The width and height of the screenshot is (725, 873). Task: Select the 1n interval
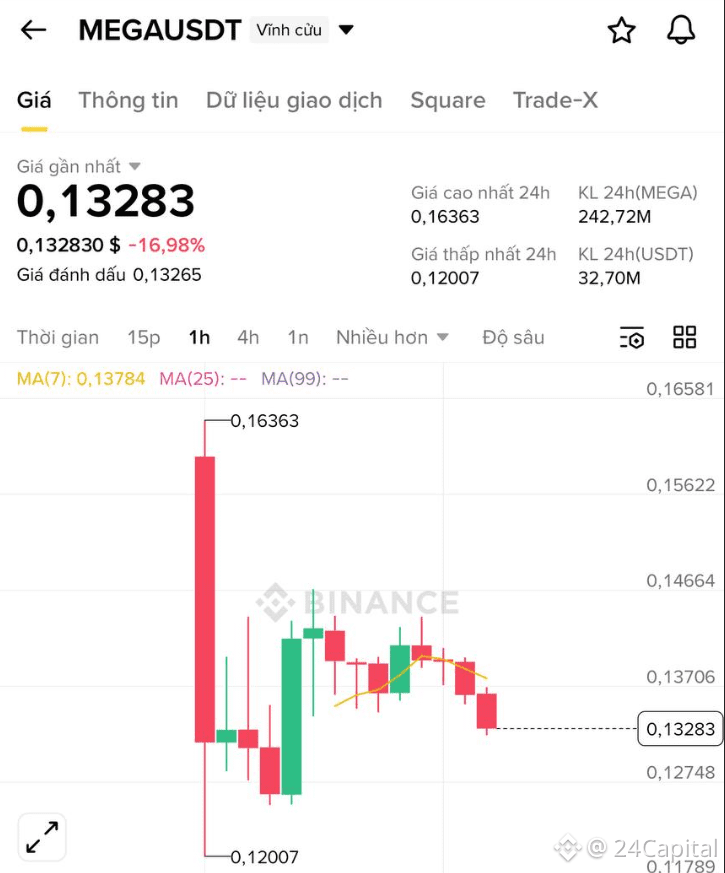point(298,337)
